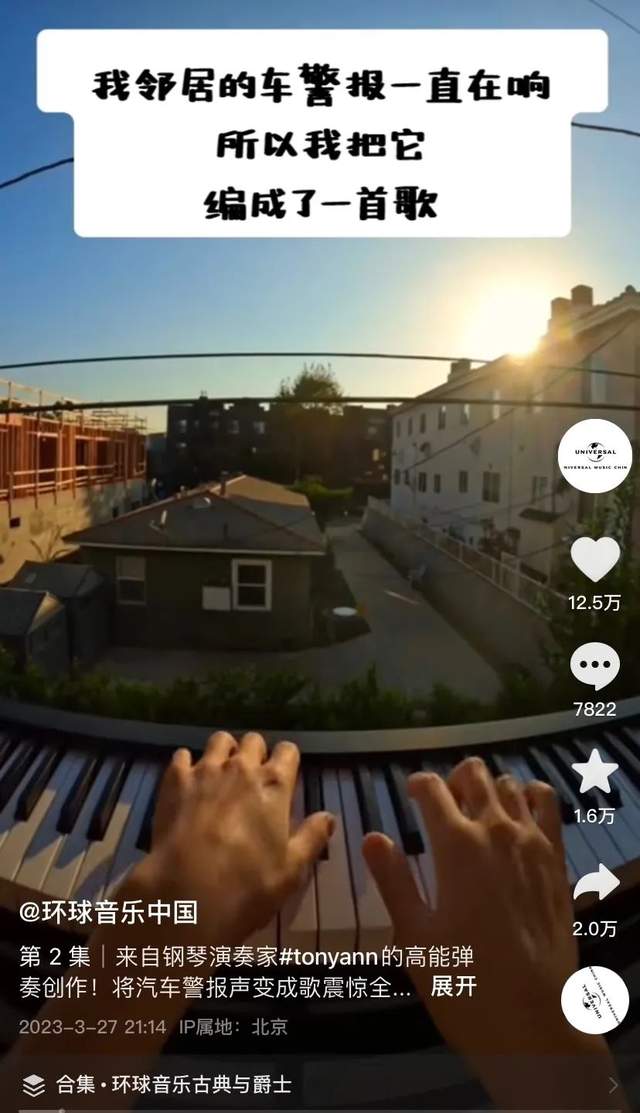Screen dimensions: 640x1113
Task: Expand the full caption with 展开
Action: (453, 988)
